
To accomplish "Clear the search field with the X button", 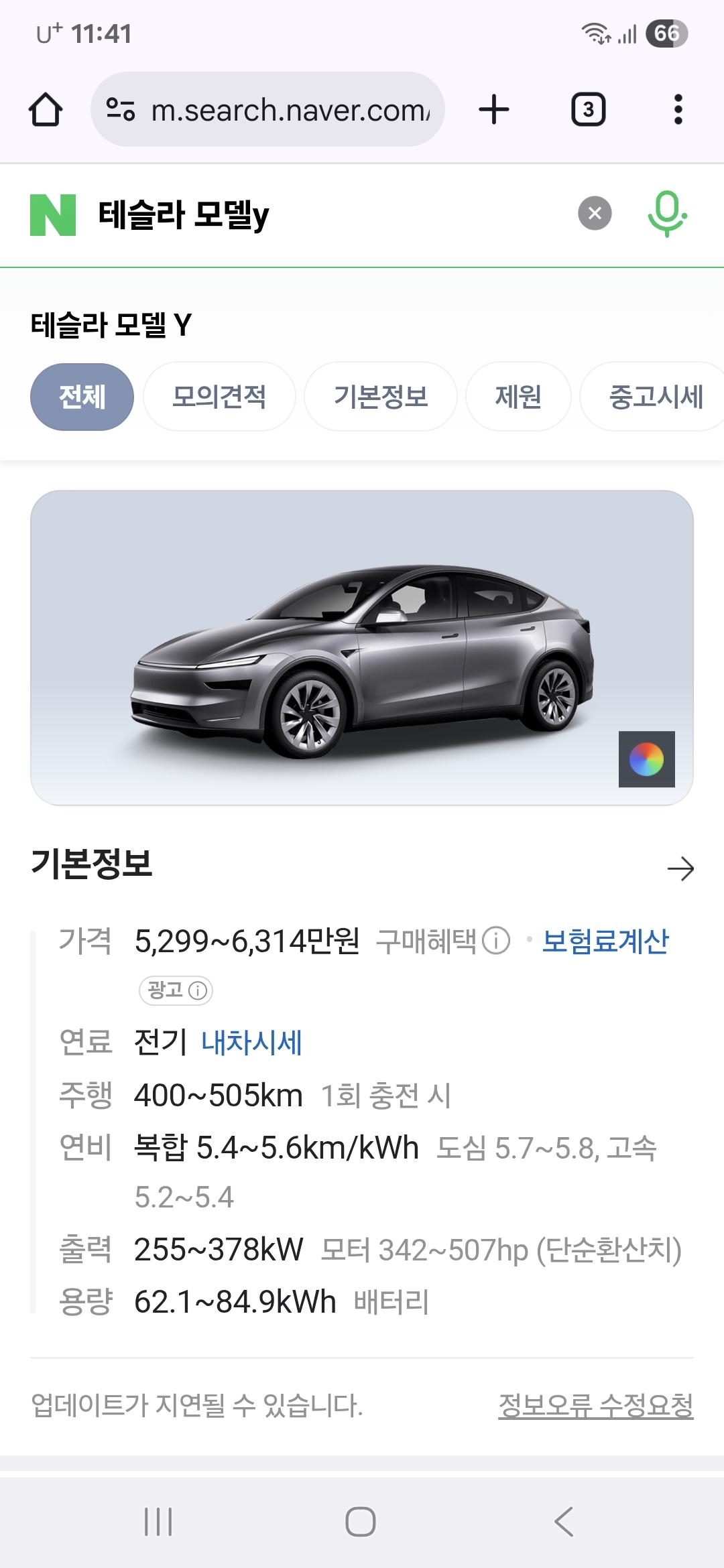I will [595, 214].
